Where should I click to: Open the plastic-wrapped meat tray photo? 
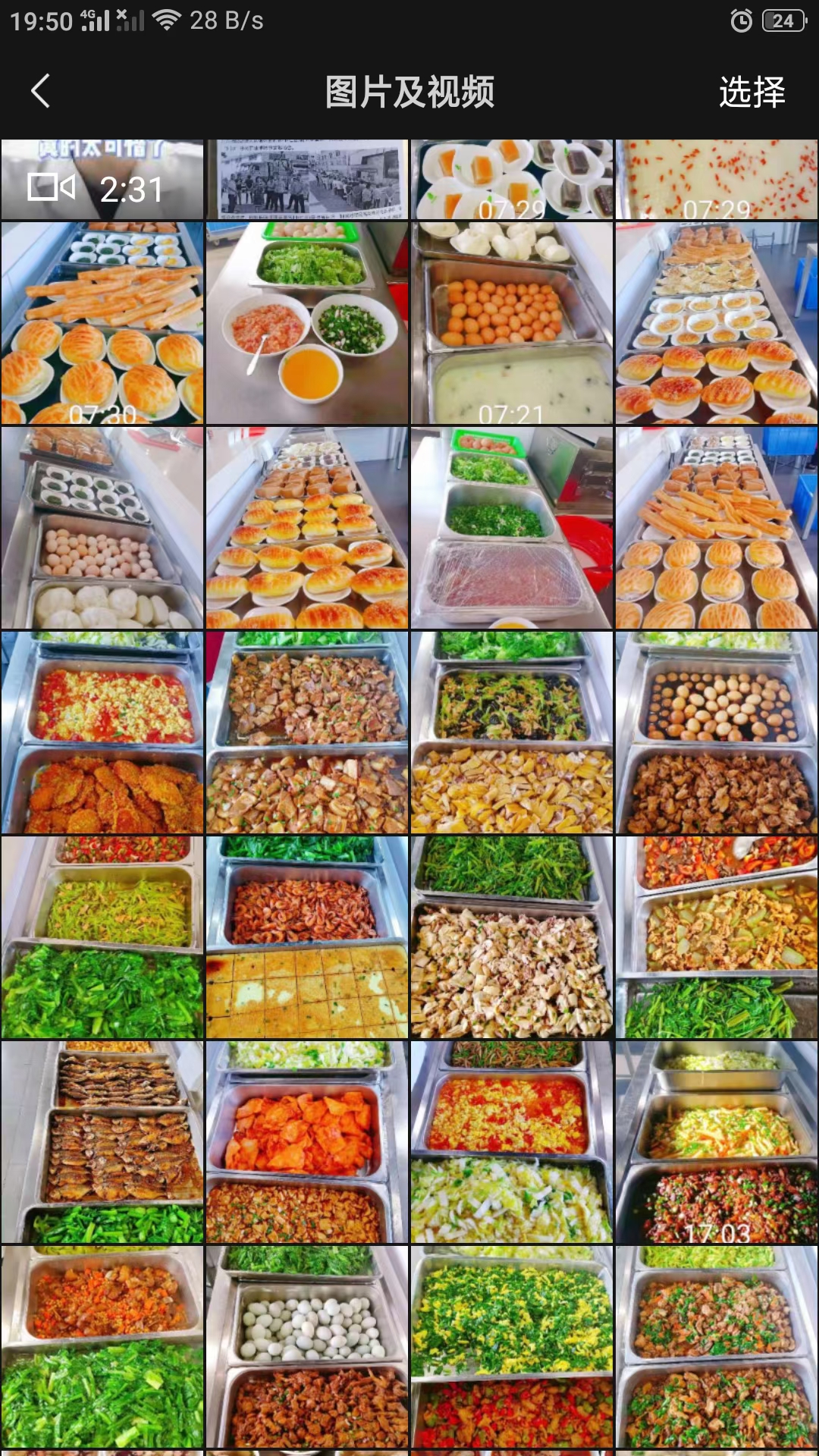click(512, 528)
